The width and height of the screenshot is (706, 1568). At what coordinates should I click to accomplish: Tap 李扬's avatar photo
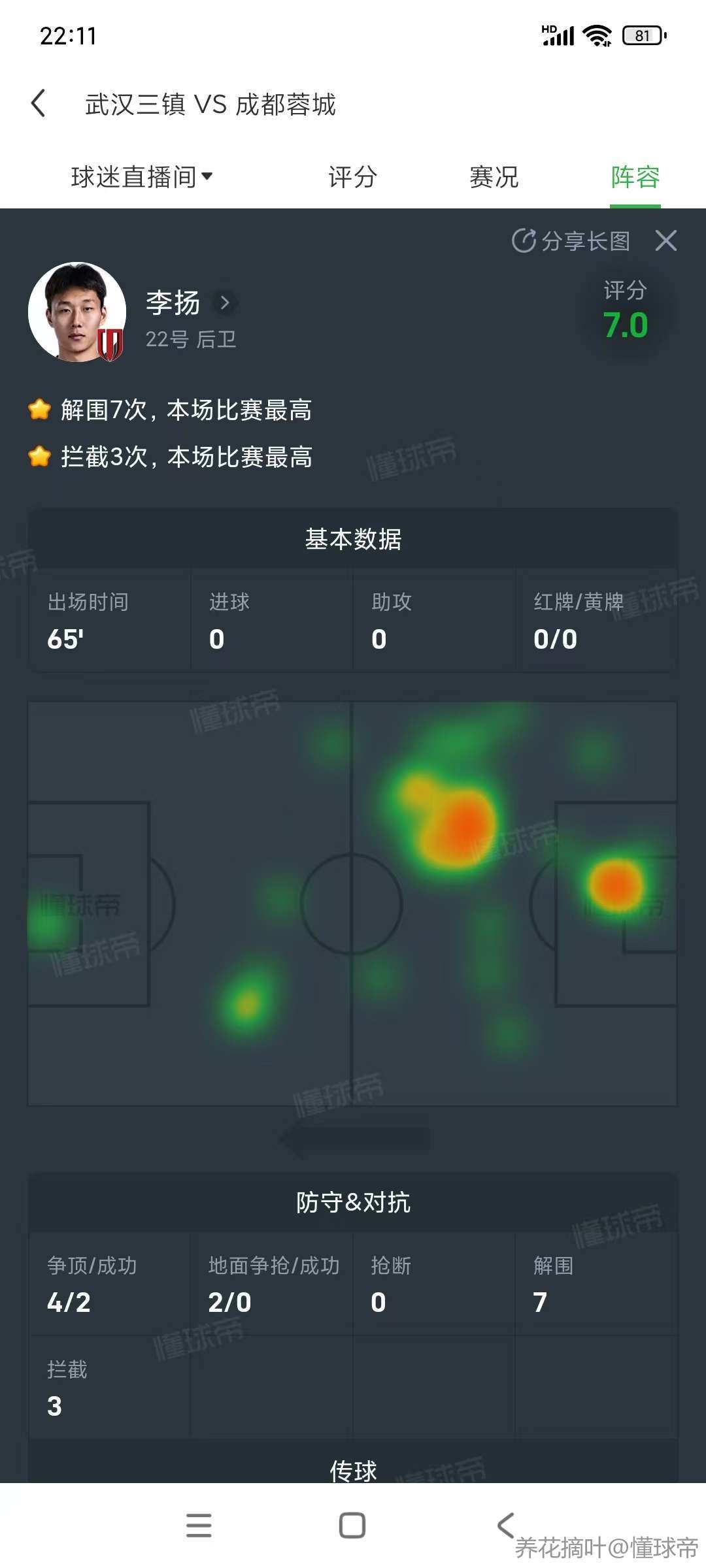click(x=77, y=312)
